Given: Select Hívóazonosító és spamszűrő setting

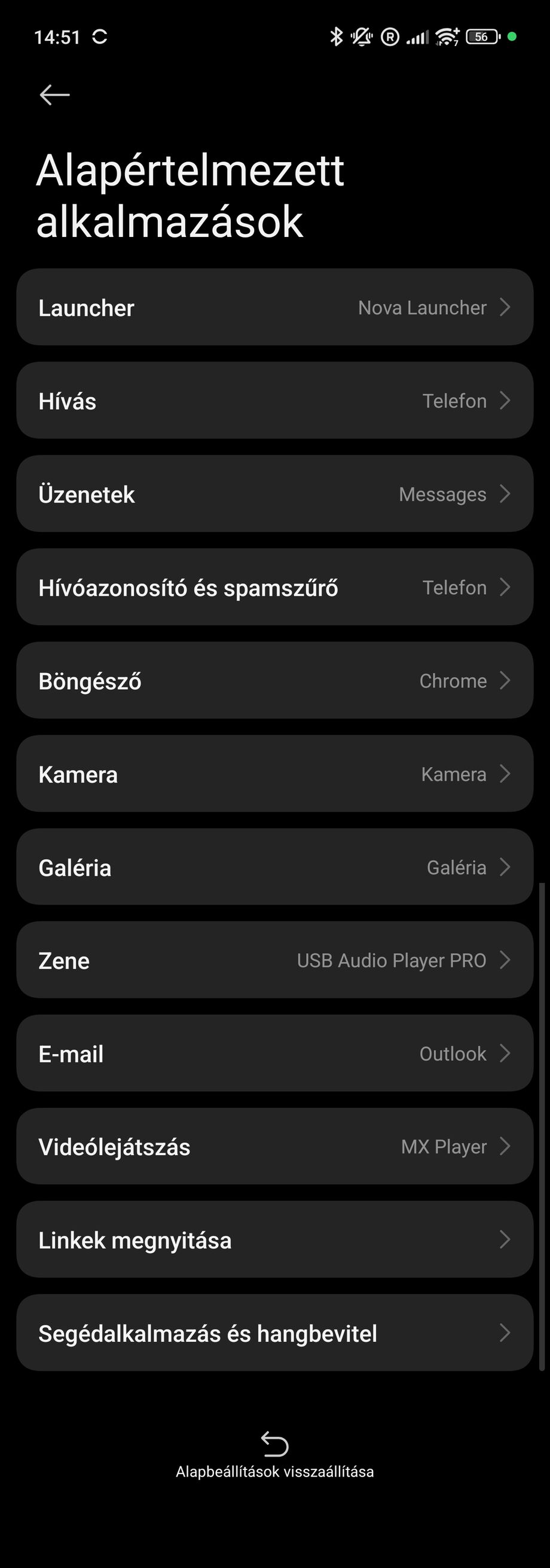Looking at the screenshot, I should 275,587.
